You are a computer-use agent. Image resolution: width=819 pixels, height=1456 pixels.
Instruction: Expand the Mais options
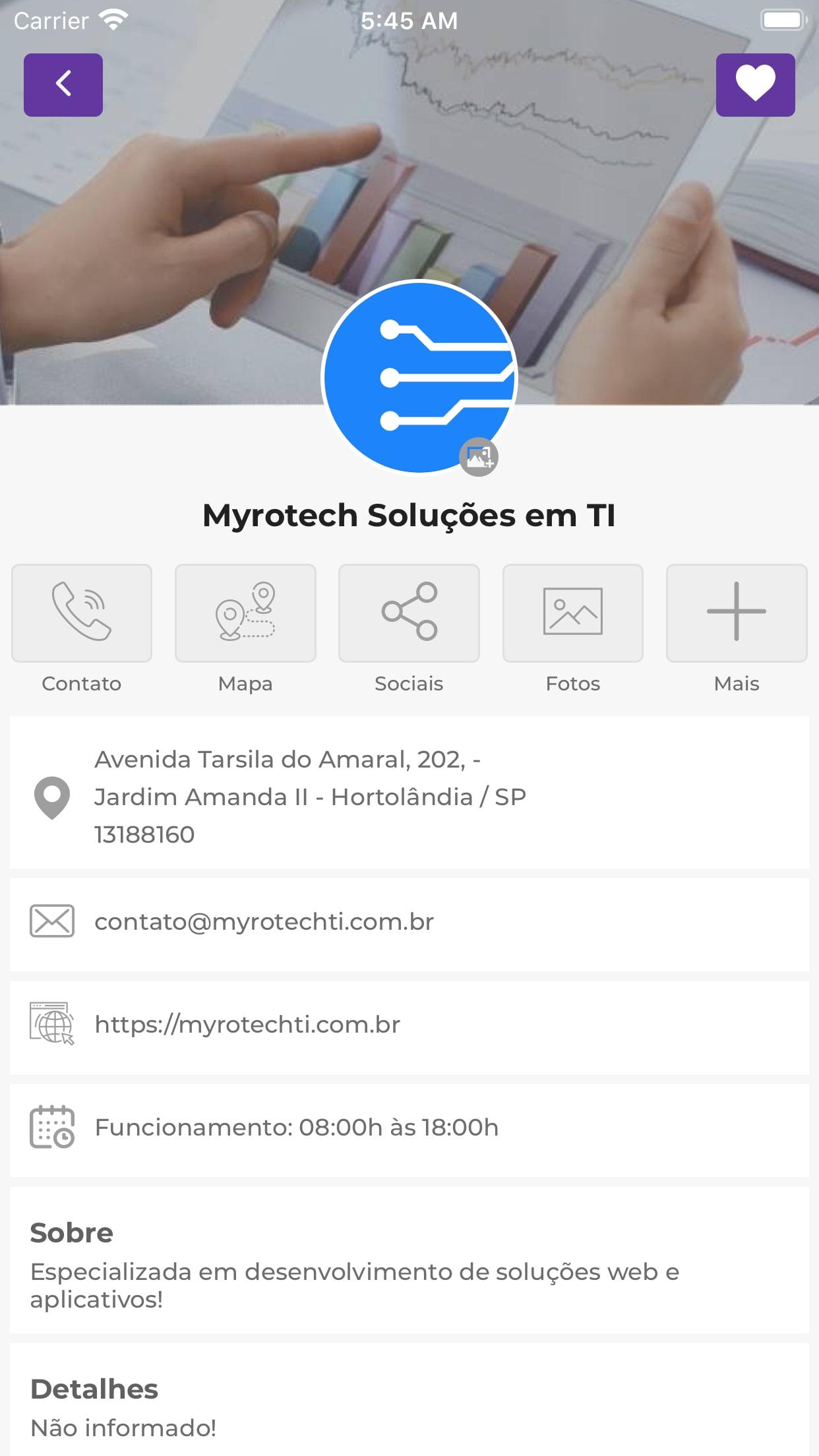(737, 613)
